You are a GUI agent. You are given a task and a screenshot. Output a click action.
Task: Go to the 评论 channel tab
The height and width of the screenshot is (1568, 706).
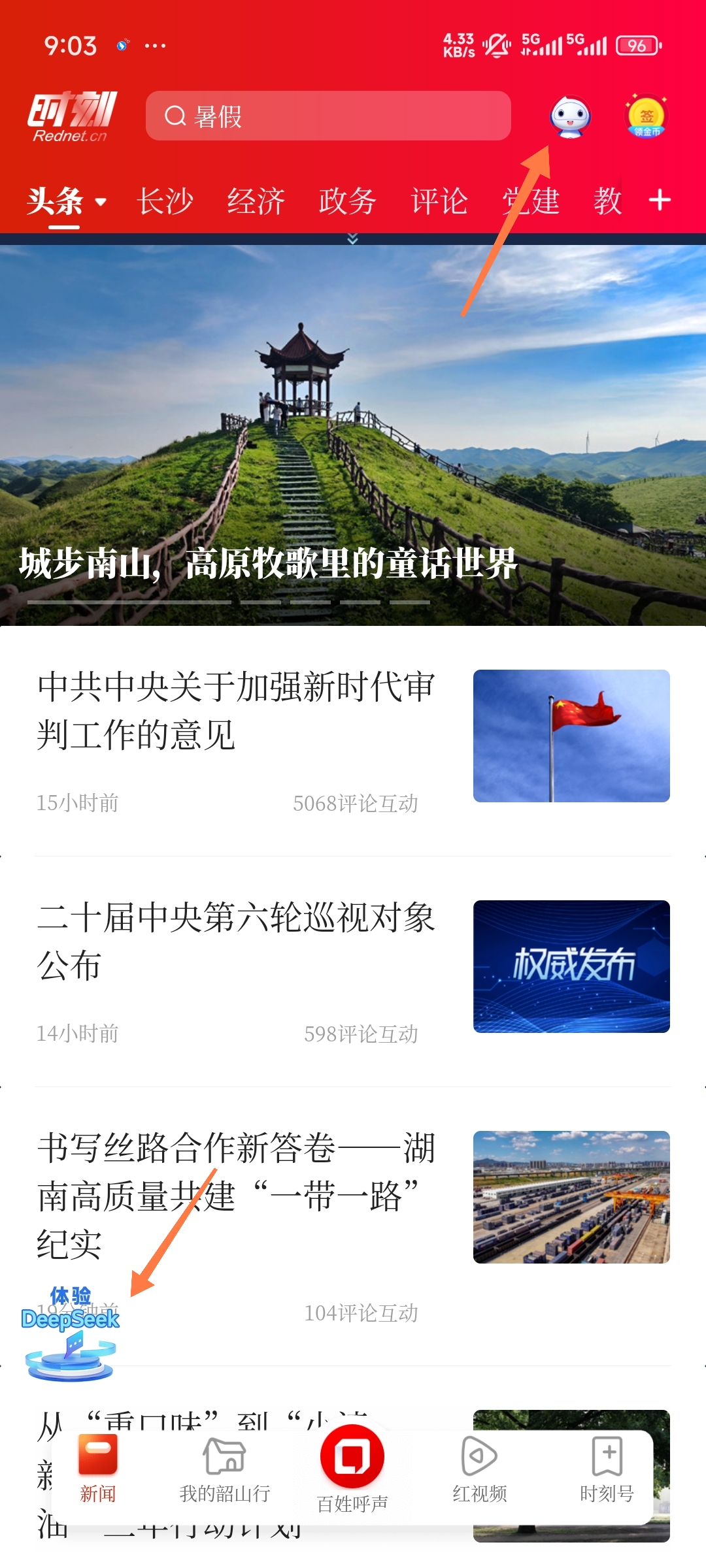point(439,201)
